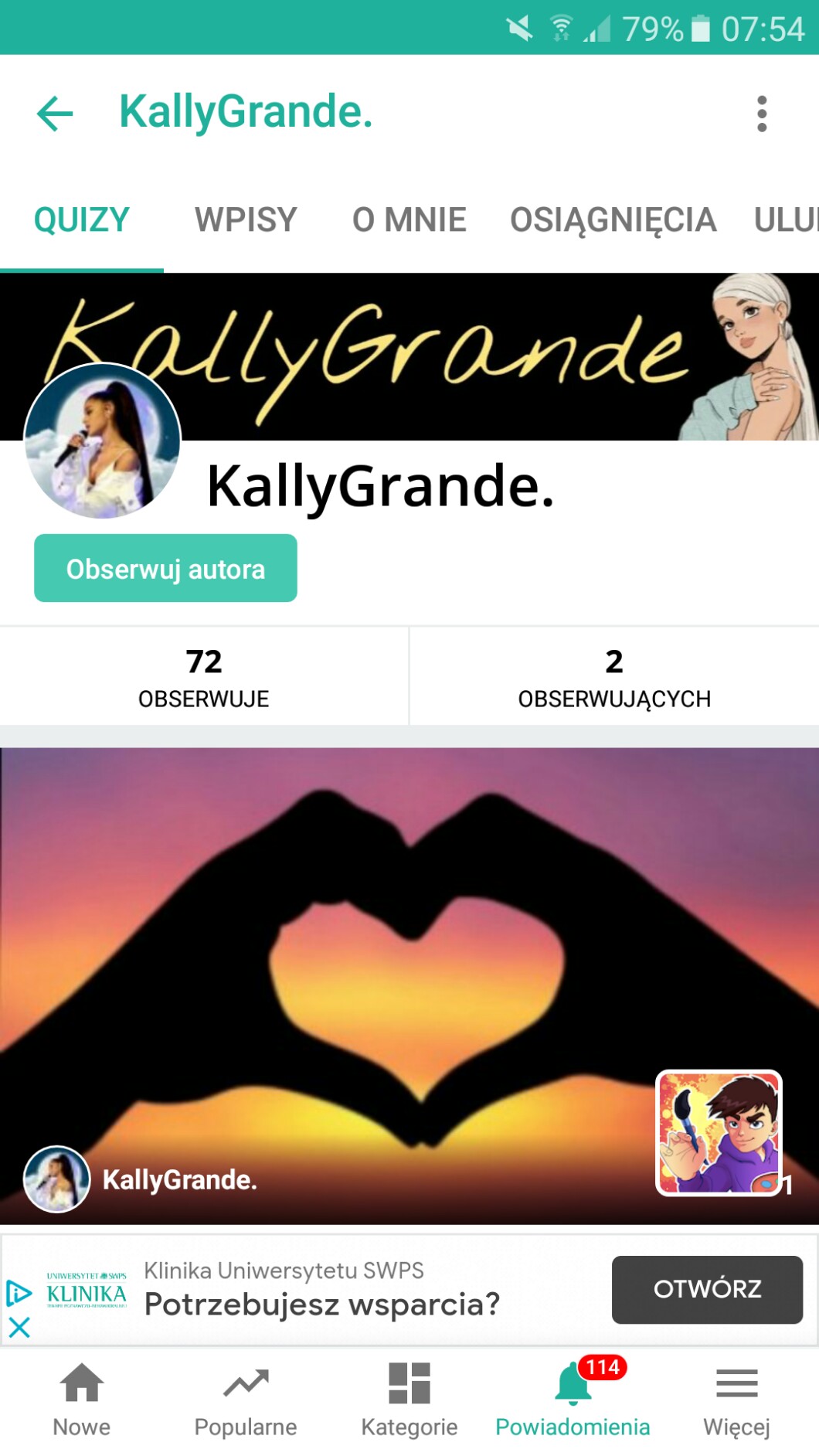Viewport: 819px width, 1456px height.
Task: Open the Więcej menu
Action: (736, 1400)
